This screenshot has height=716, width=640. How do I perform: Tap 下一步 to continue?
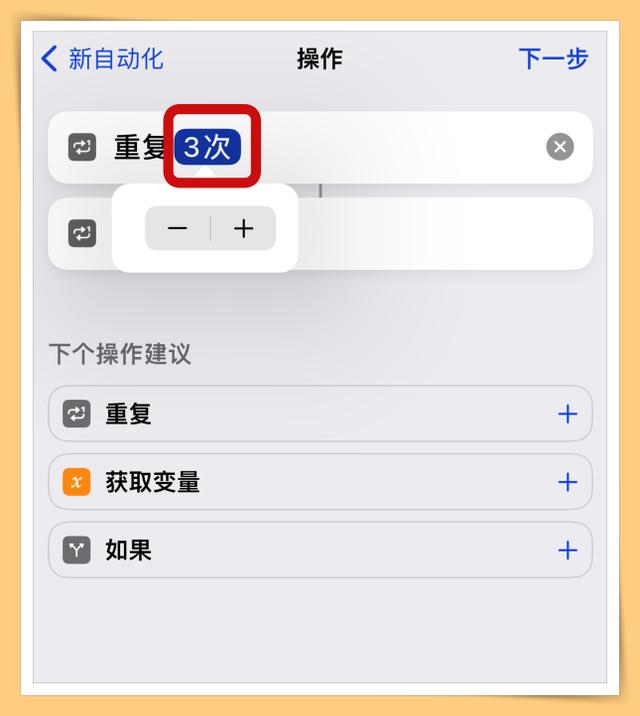(553, 59)
